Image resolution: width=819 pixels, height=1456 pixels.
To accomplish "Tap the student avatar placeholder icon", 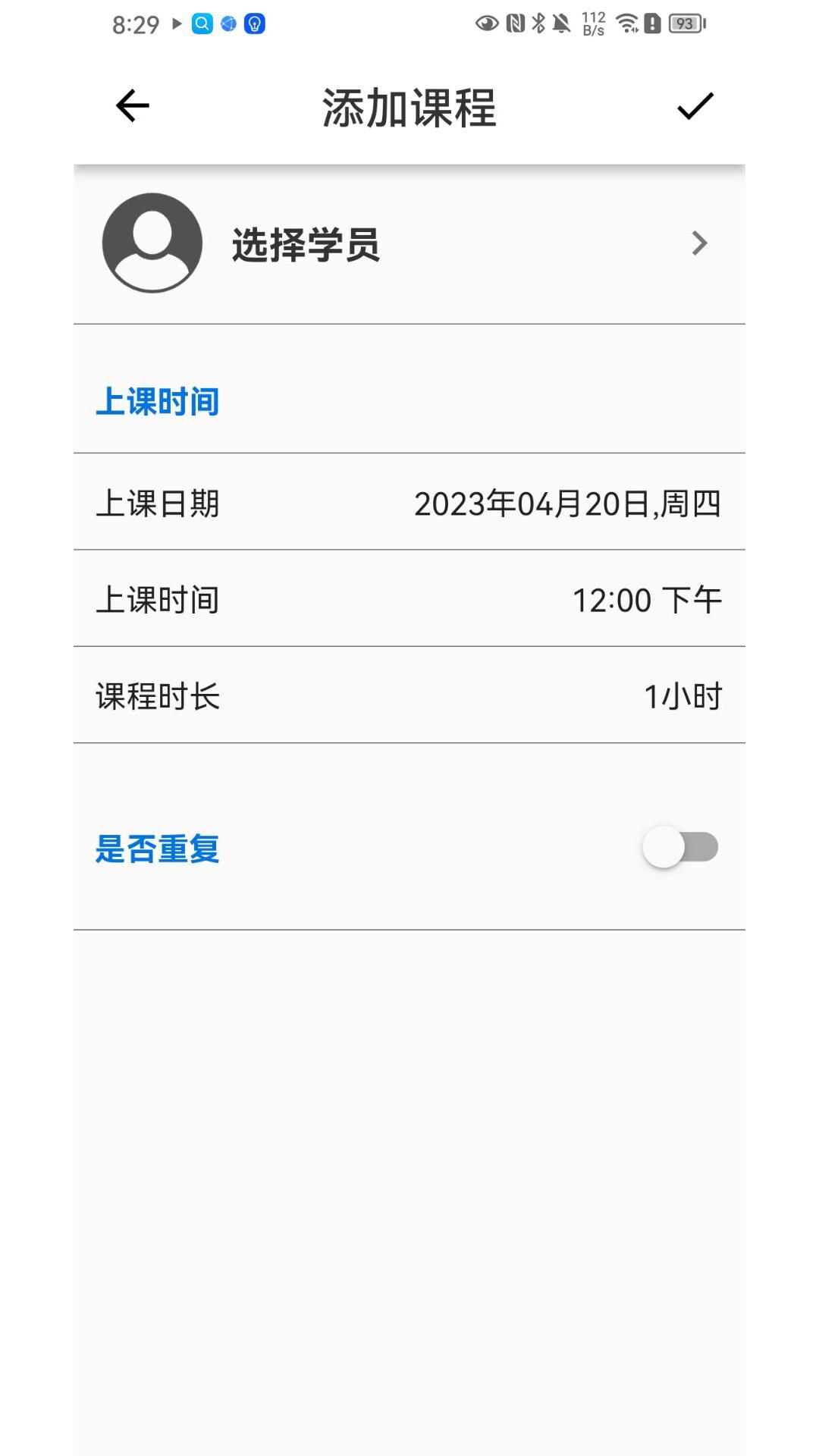I will click(x=152, y=243).
